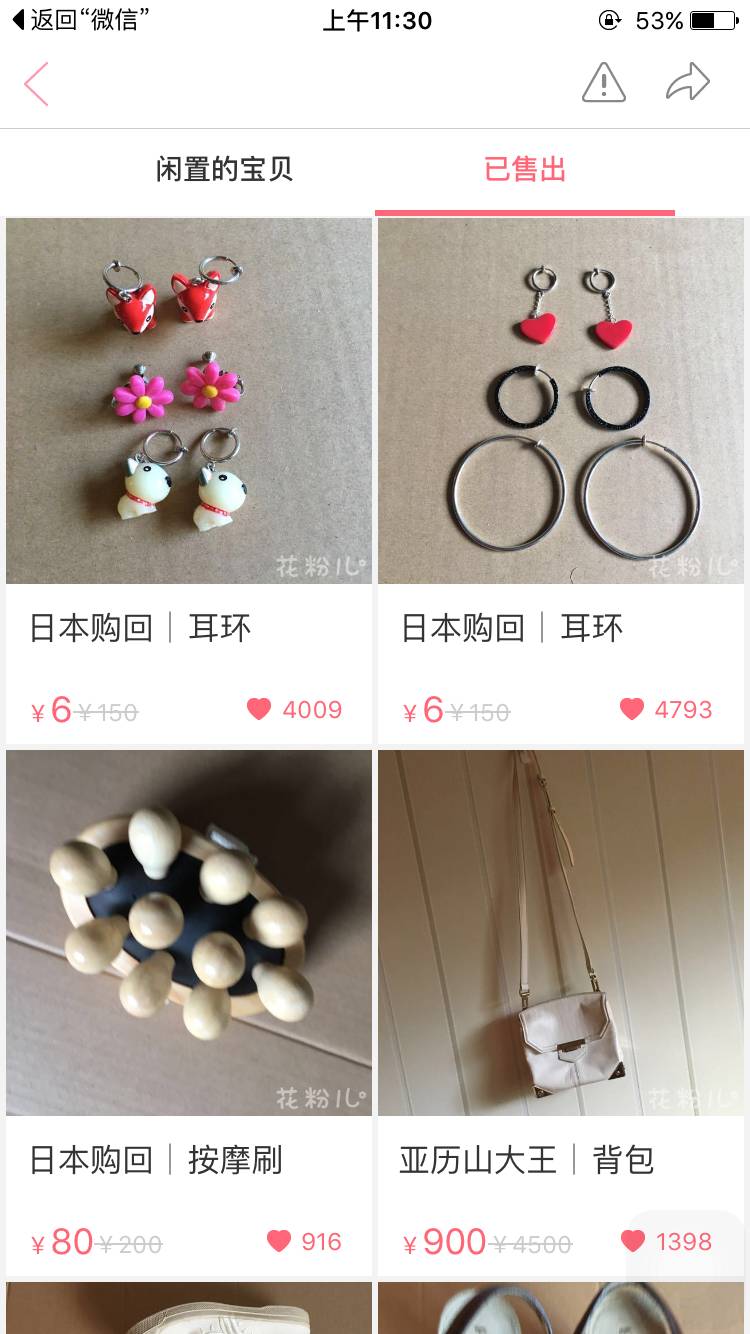Tap the pink back arrow at top left
Viewport: 750px width, 1334px height.
[x=33, y=84]
